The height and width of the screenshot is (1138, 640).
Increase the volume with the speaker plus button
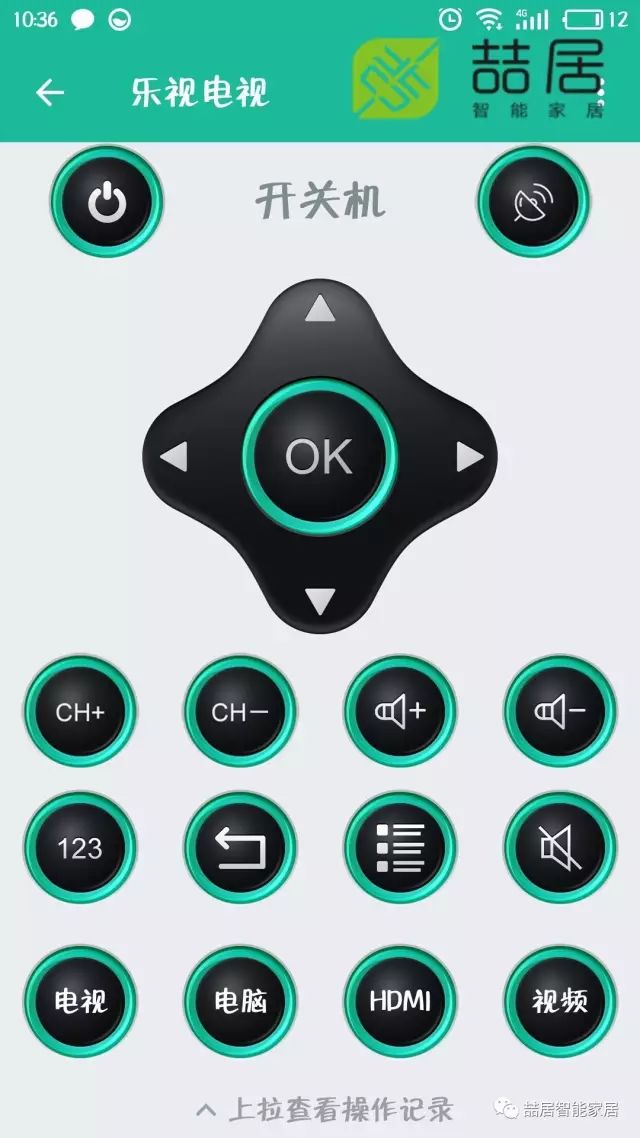[x=400, y=712]
